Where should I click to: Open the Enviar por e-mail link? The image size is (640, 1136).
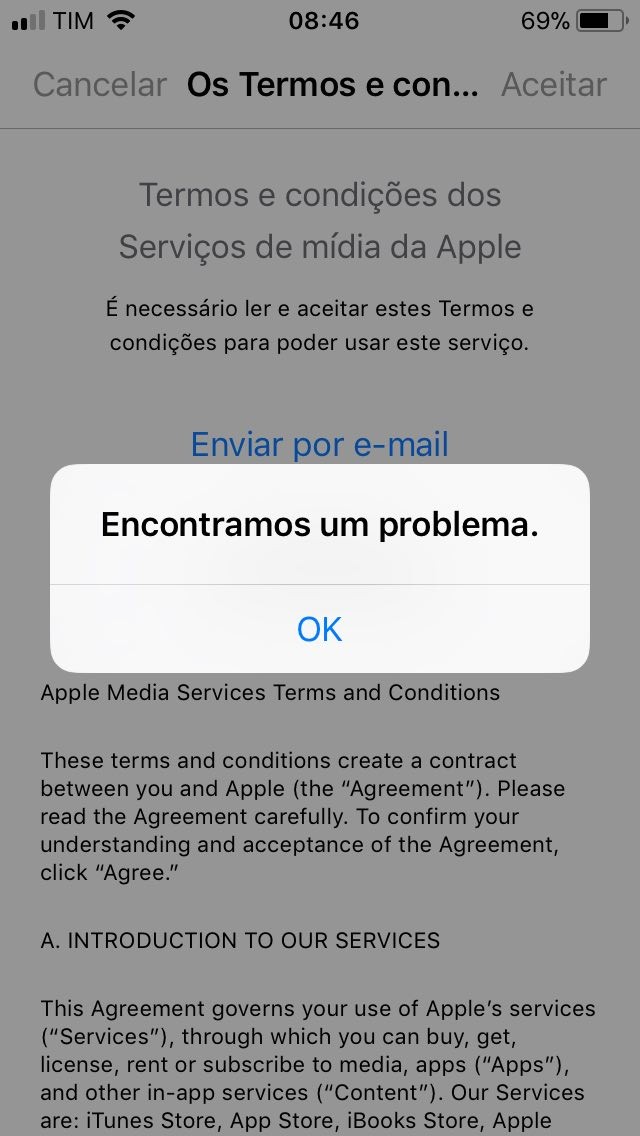320,444
